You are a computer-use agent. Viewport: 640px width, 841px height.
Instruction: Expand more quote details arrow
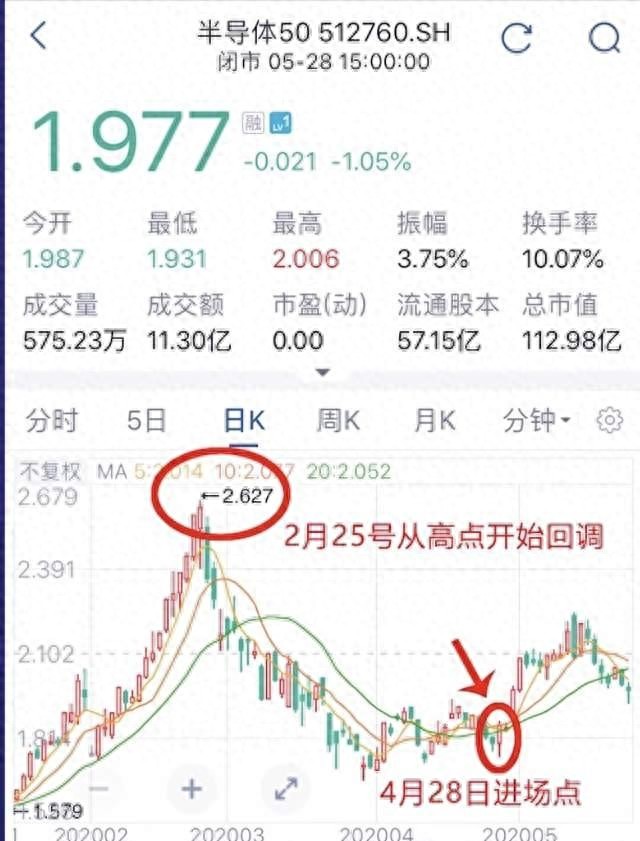tap(321, 373)
